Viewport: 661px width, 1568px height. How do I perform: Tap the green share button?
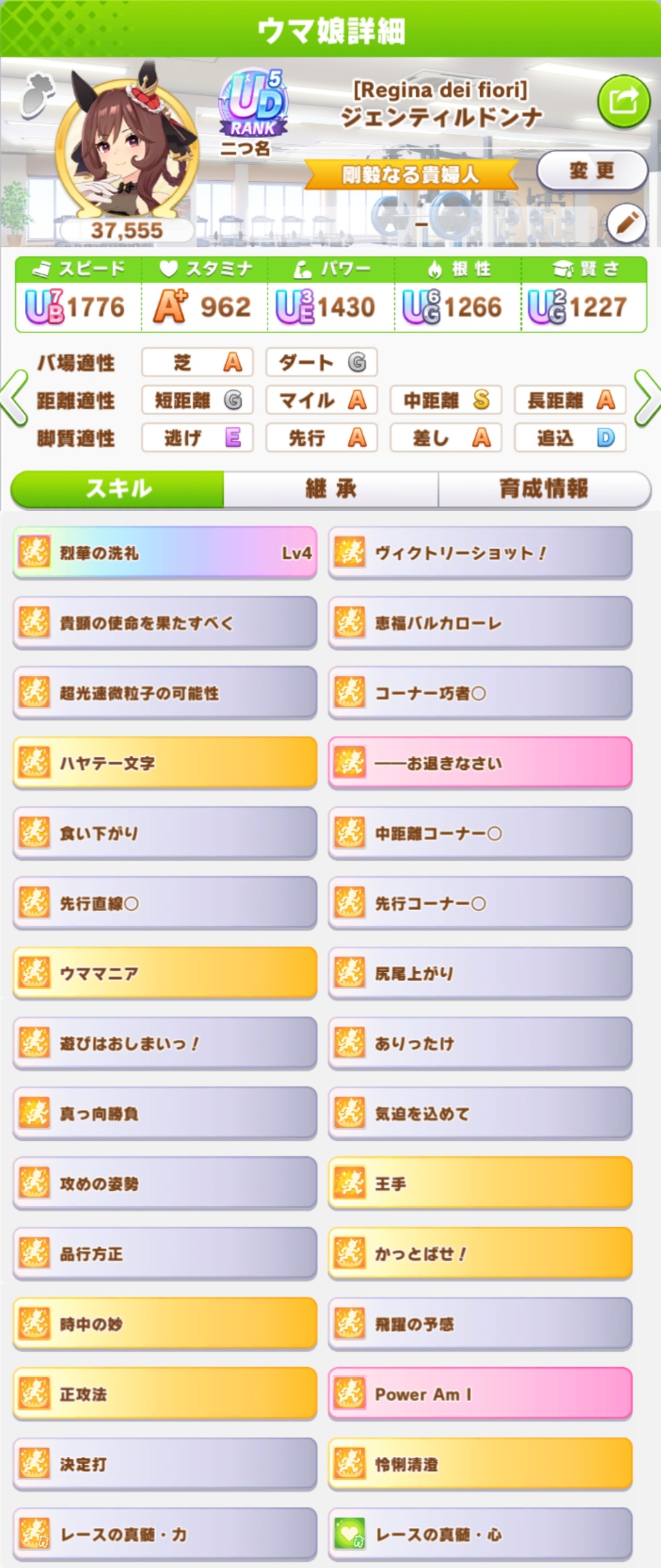click(x=623, y=103)
